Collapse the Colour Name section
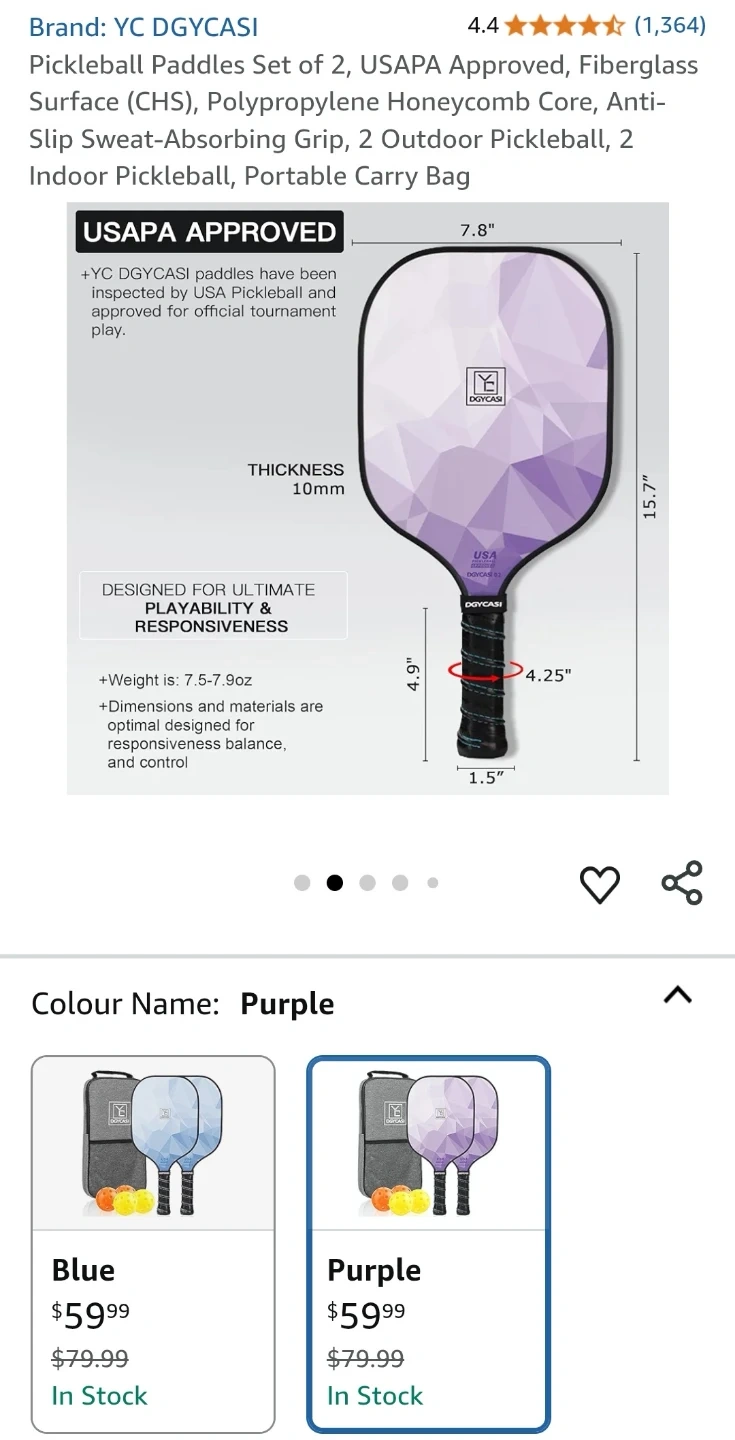 (678, 995)
